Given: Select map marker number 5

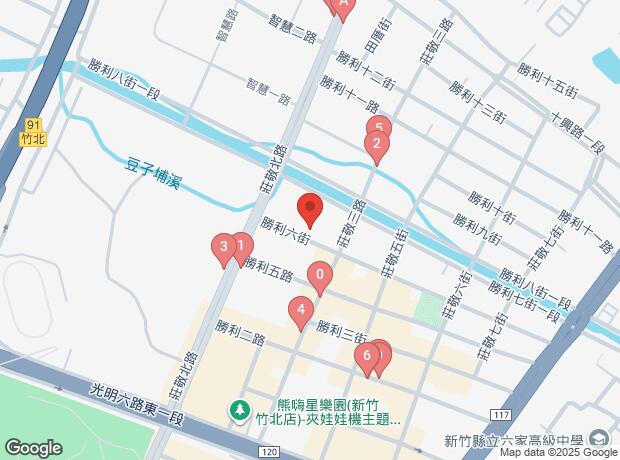Looking at the screenshot, I should click(x=378, y=128).
